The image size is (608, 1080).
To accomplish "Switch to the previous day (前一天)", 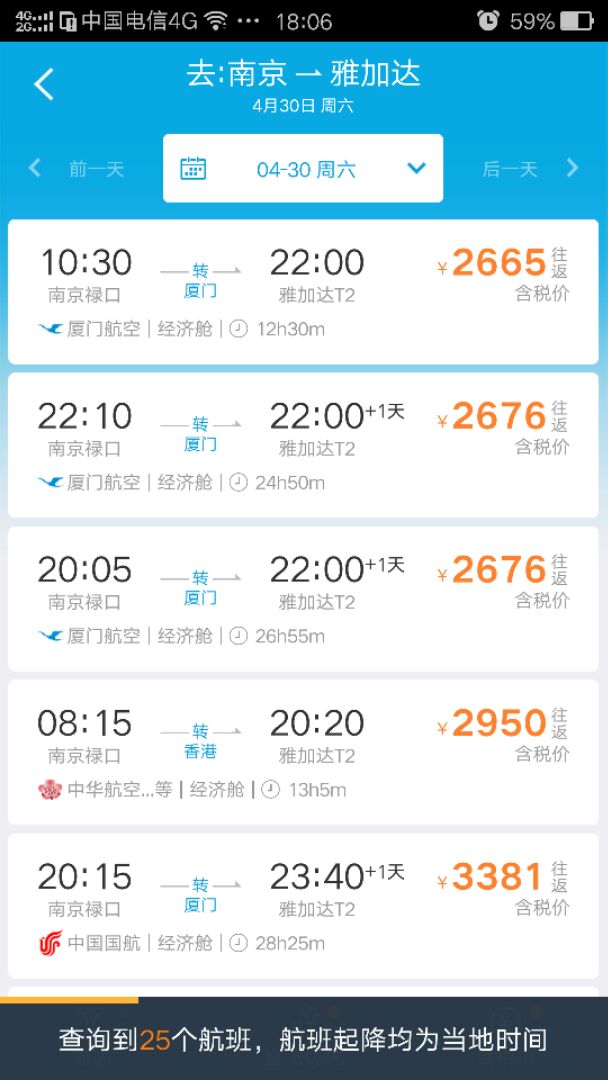I will click(x=76, y=169).
